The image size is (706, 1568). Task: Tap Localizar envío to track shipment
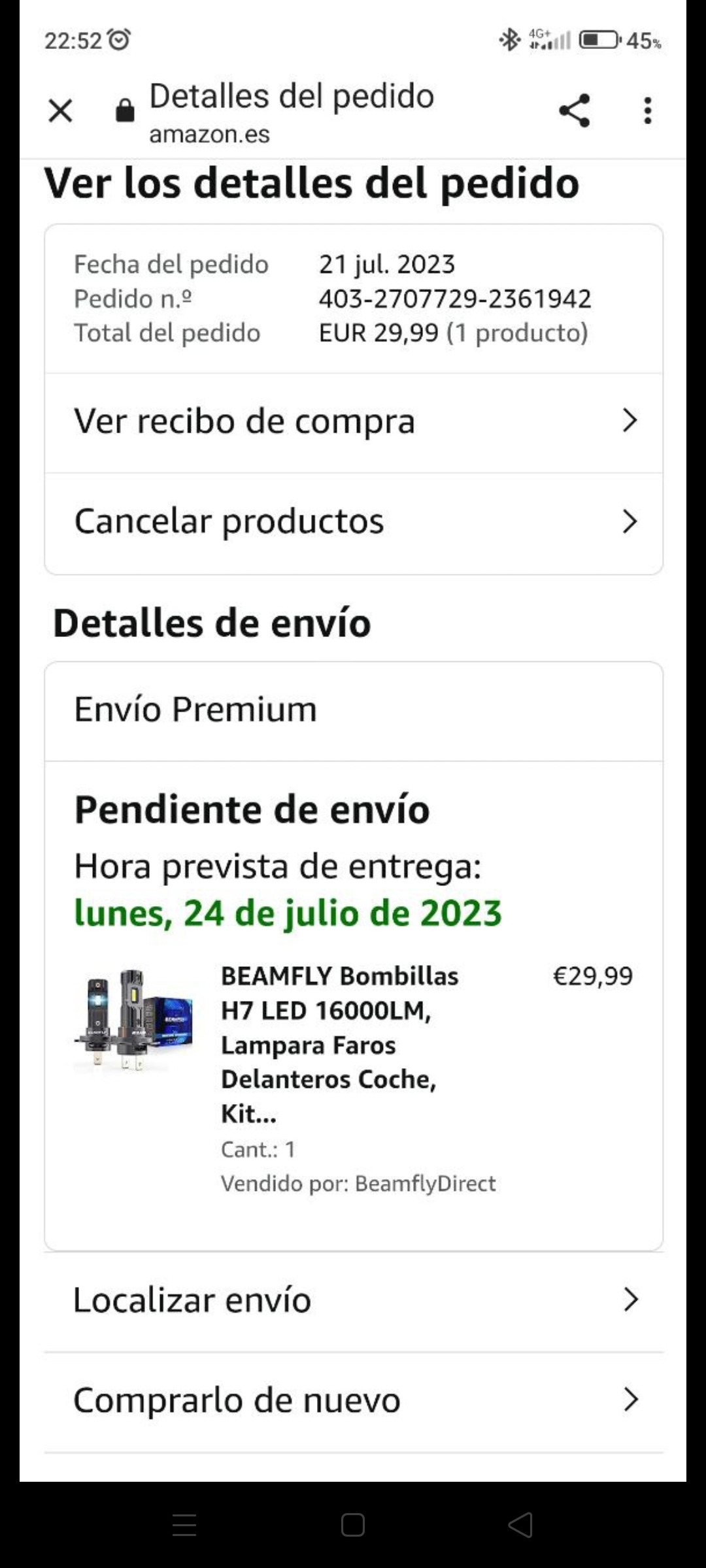(x=354, y=1300)
